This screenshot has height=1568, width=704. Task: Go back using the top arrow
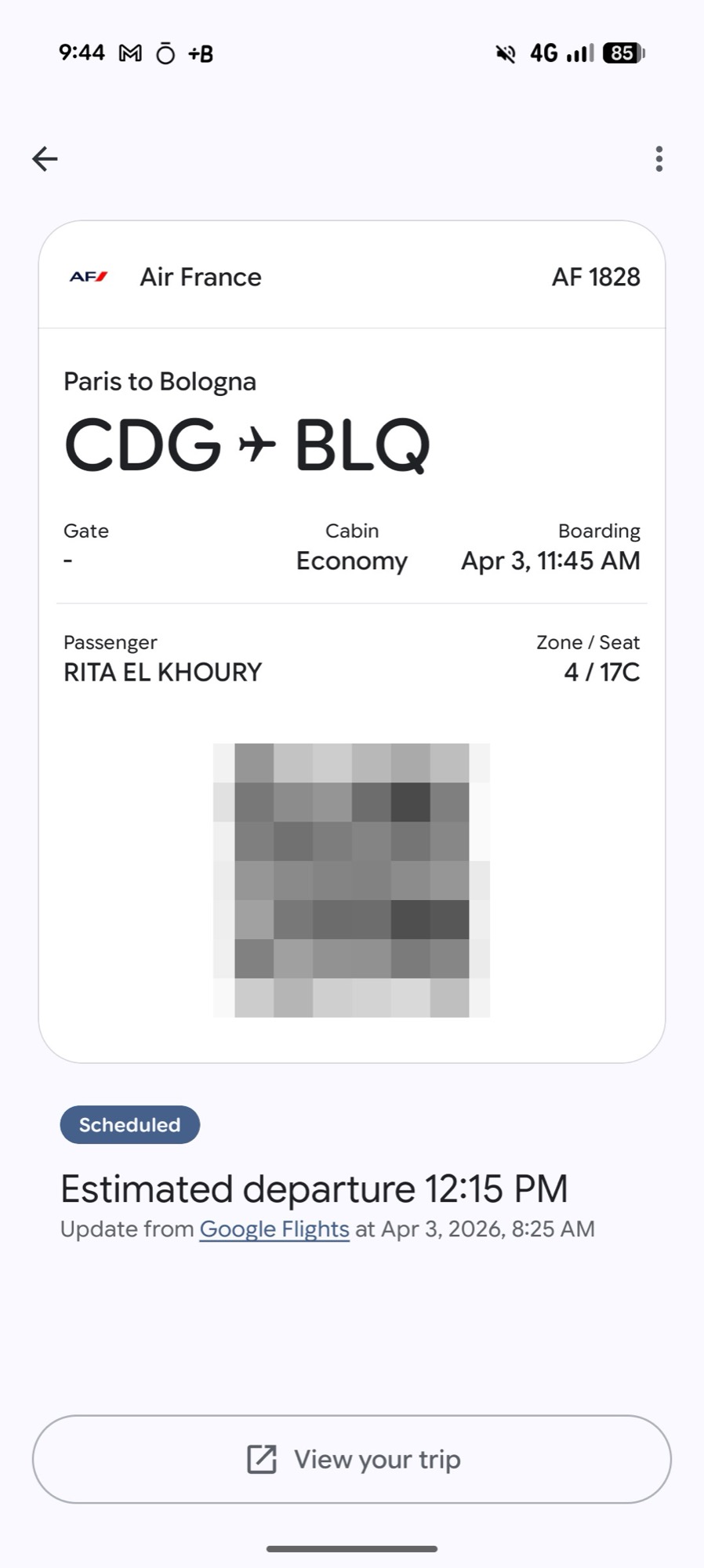[45, 159]
